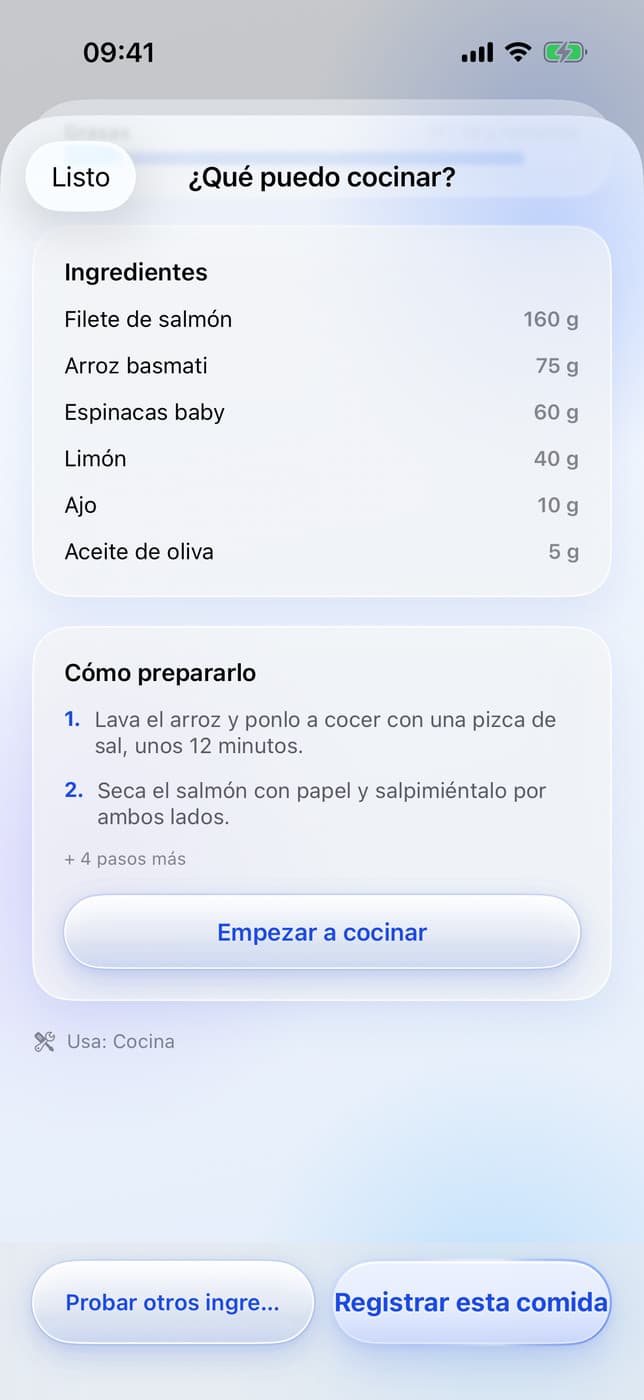Log this meal with Registrar esta comida

pos(471,1302)
